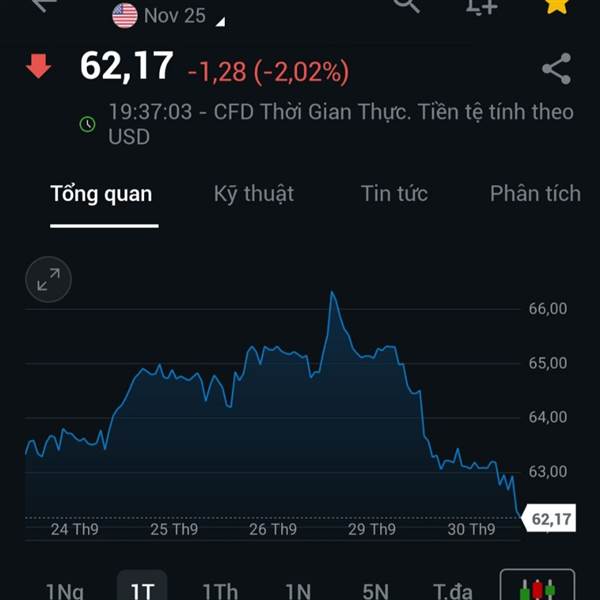Image resolution: width=600 pixels, height=600 pixels.
Task: Switch to the Kỹ thuật tab
Action: pos(254,194)
